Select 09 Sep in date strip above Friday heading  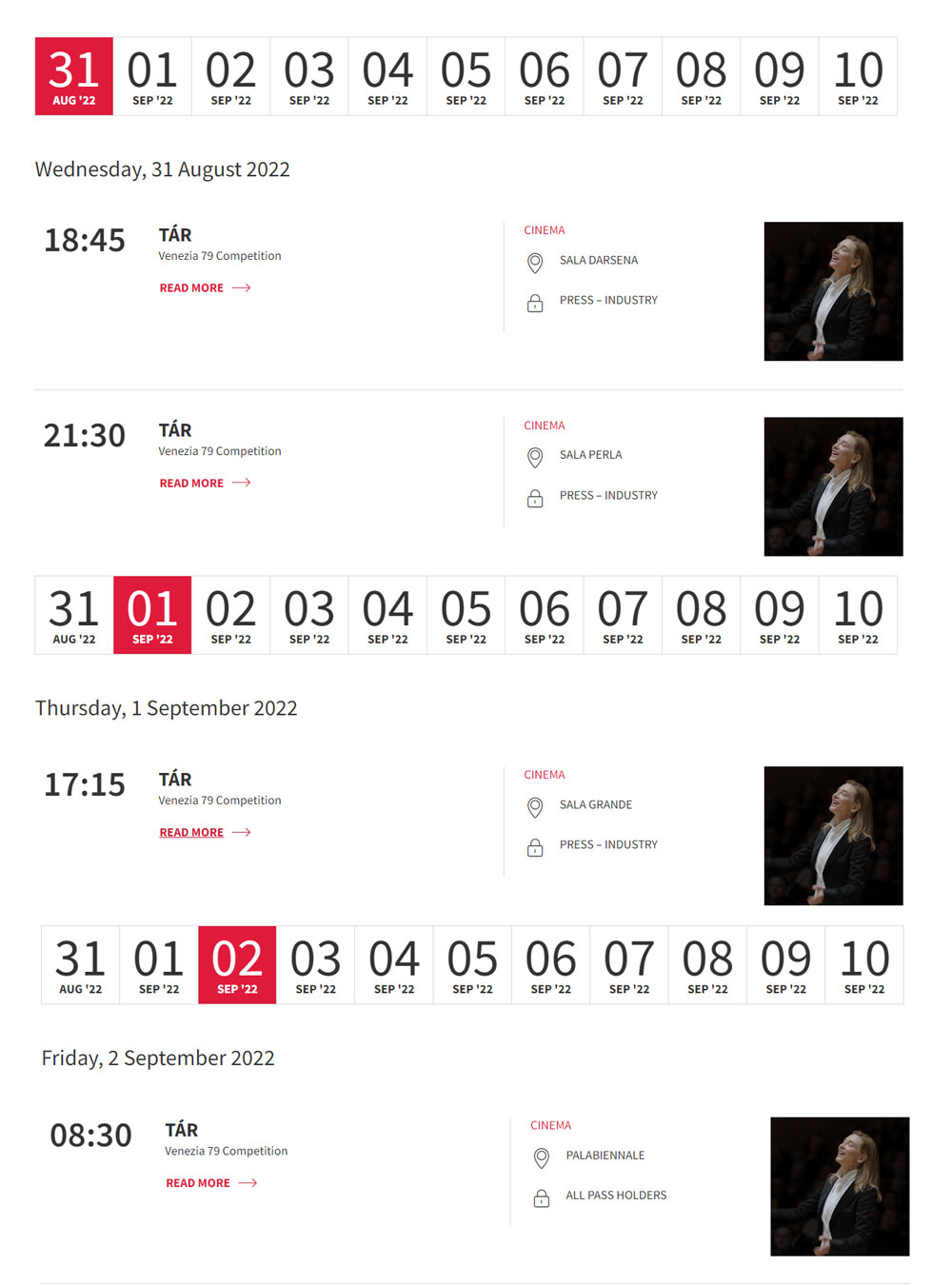[785, 965]
